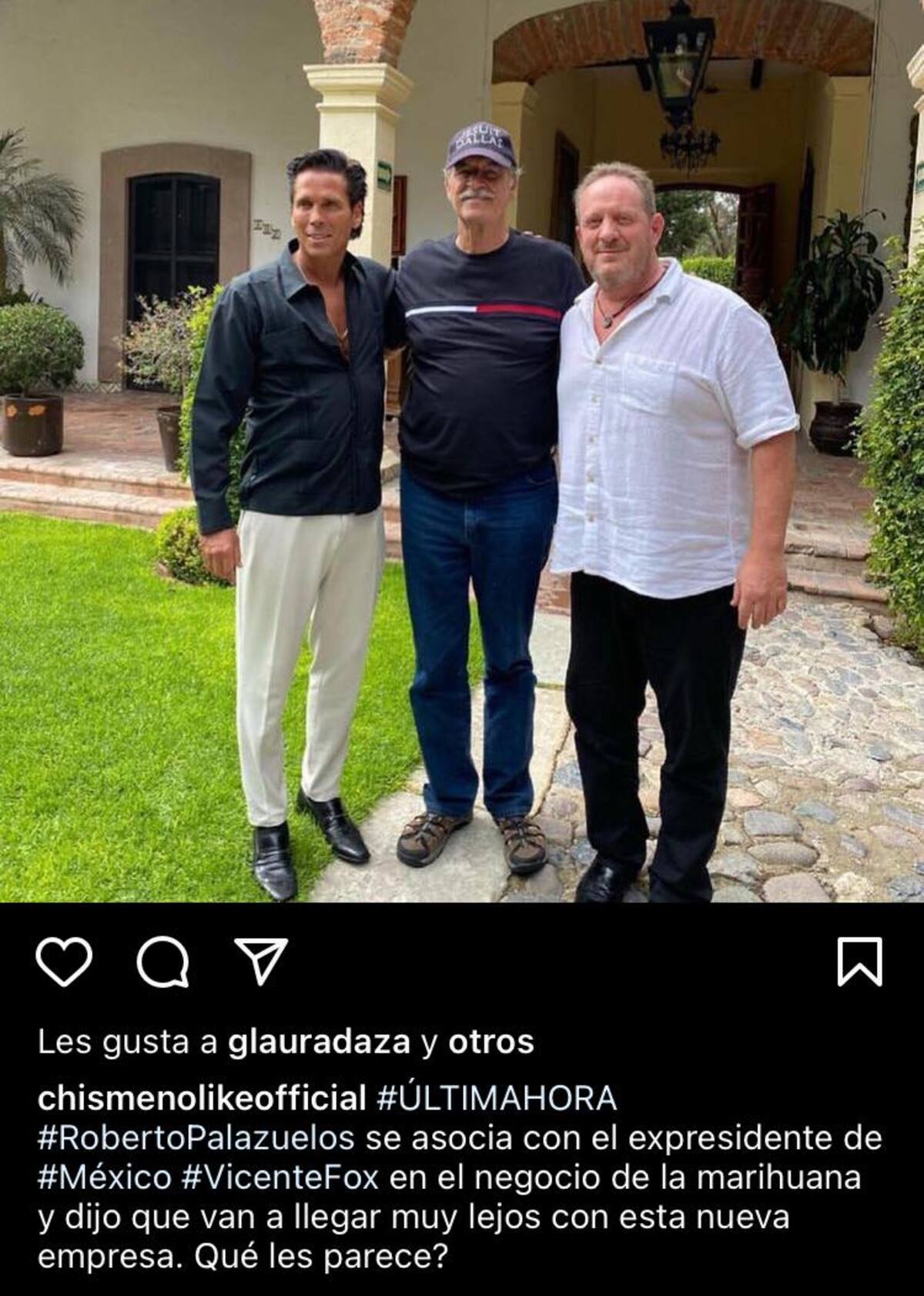Open comments on this post
Screen dimensions: 924x1296
(162, 962)
